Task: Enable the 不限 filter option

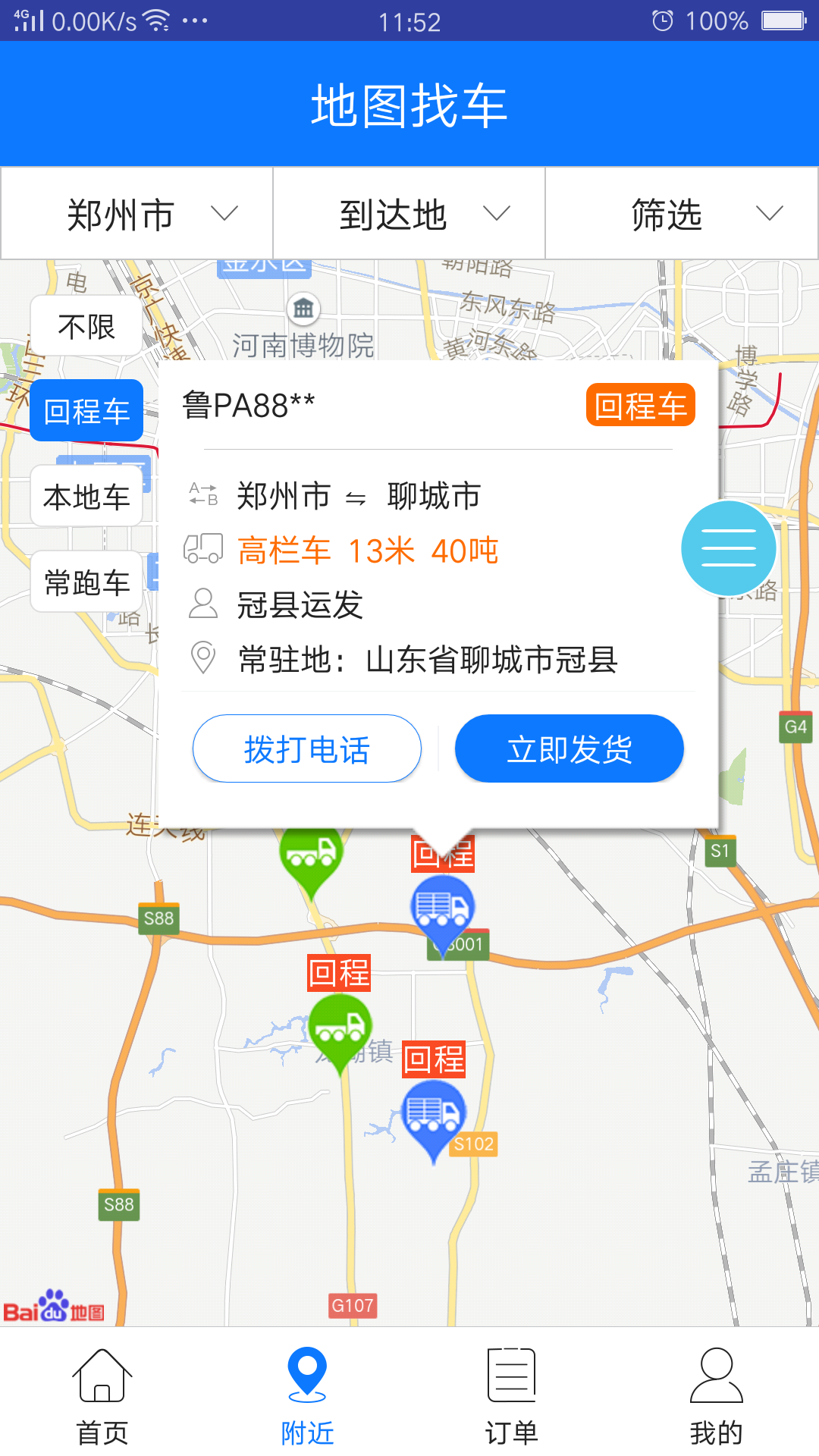Action: click(86, 325)
